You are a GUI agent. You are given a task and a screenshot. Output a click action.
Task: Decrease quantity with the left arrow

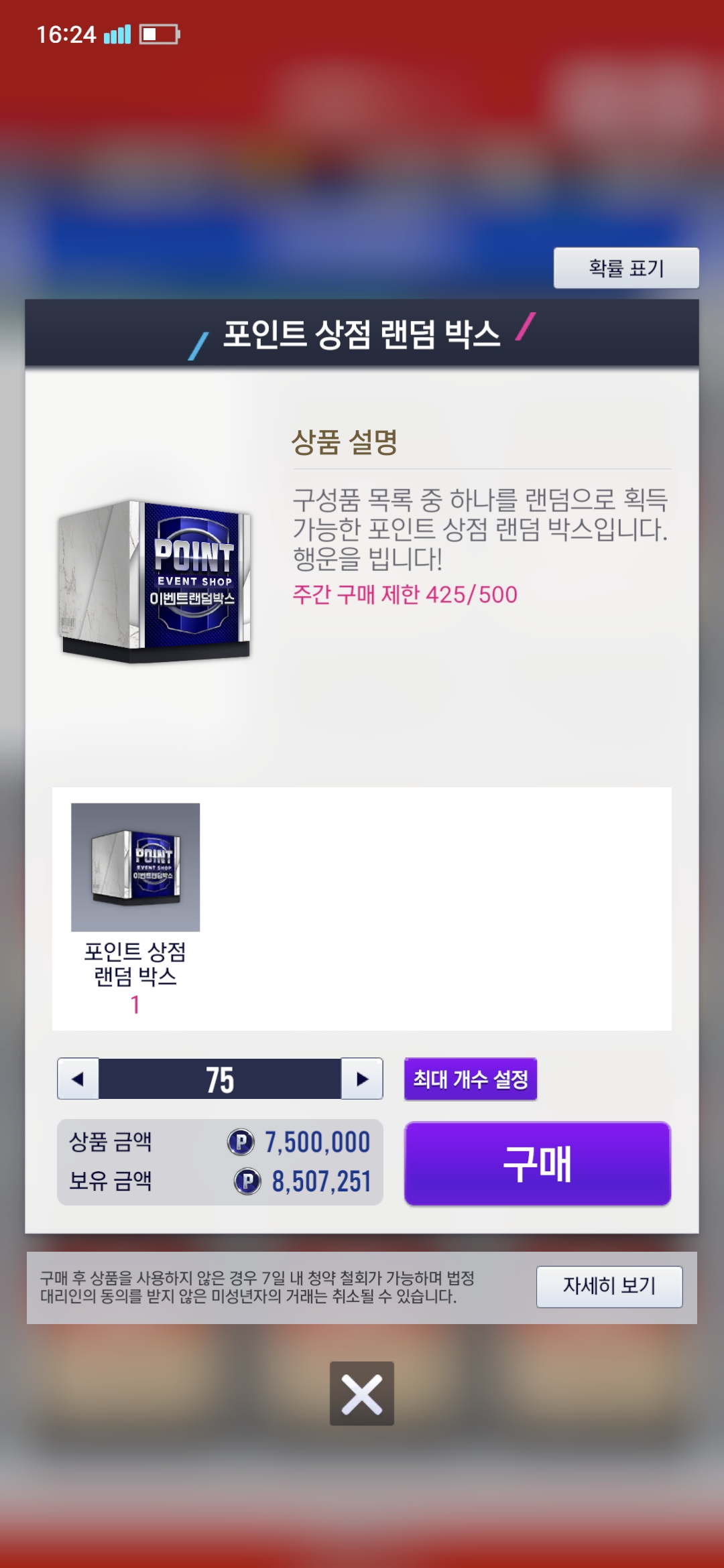tap(78, 1079)
